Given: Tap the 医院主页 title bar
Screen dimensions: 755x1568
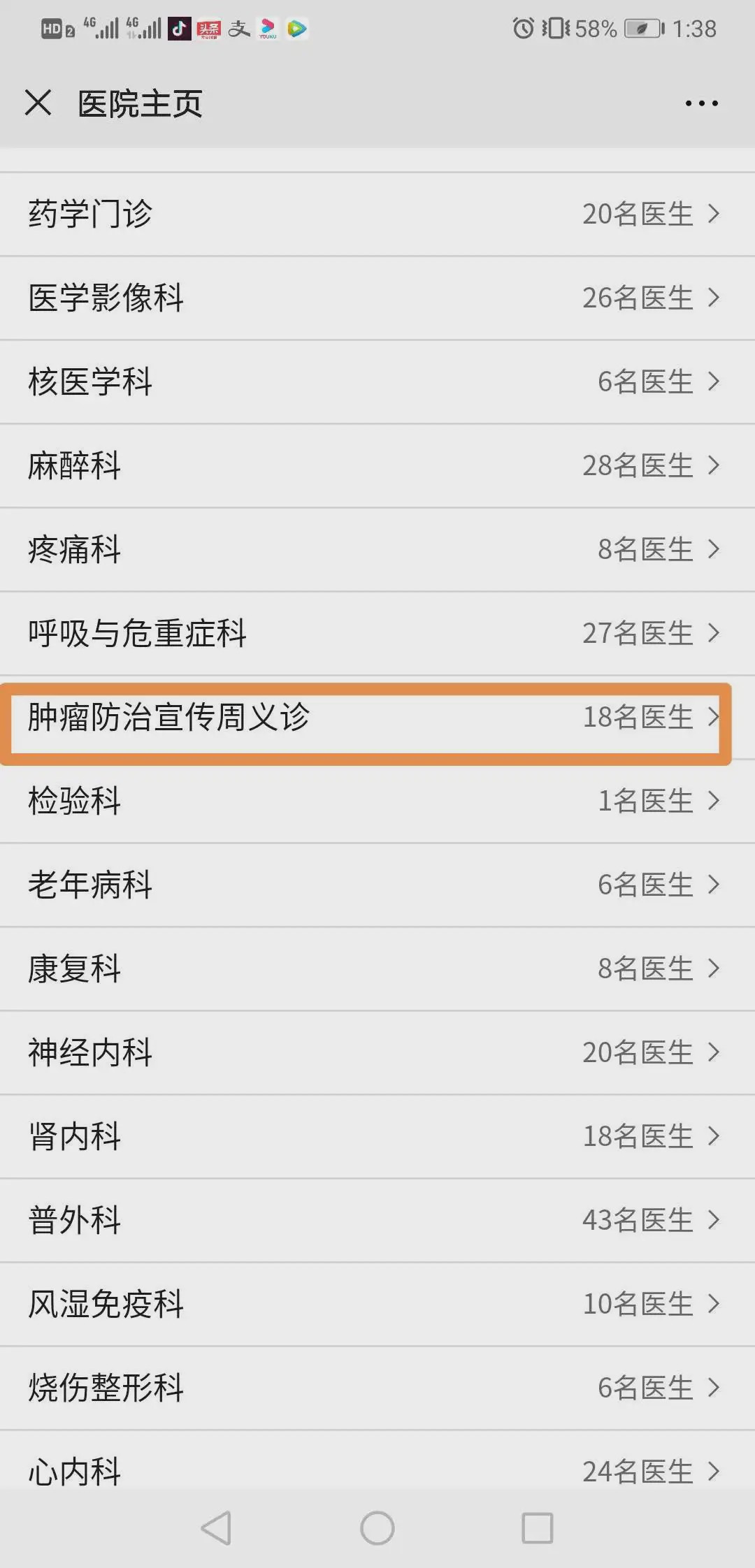Looking at the screenshot, I should 139,103.
